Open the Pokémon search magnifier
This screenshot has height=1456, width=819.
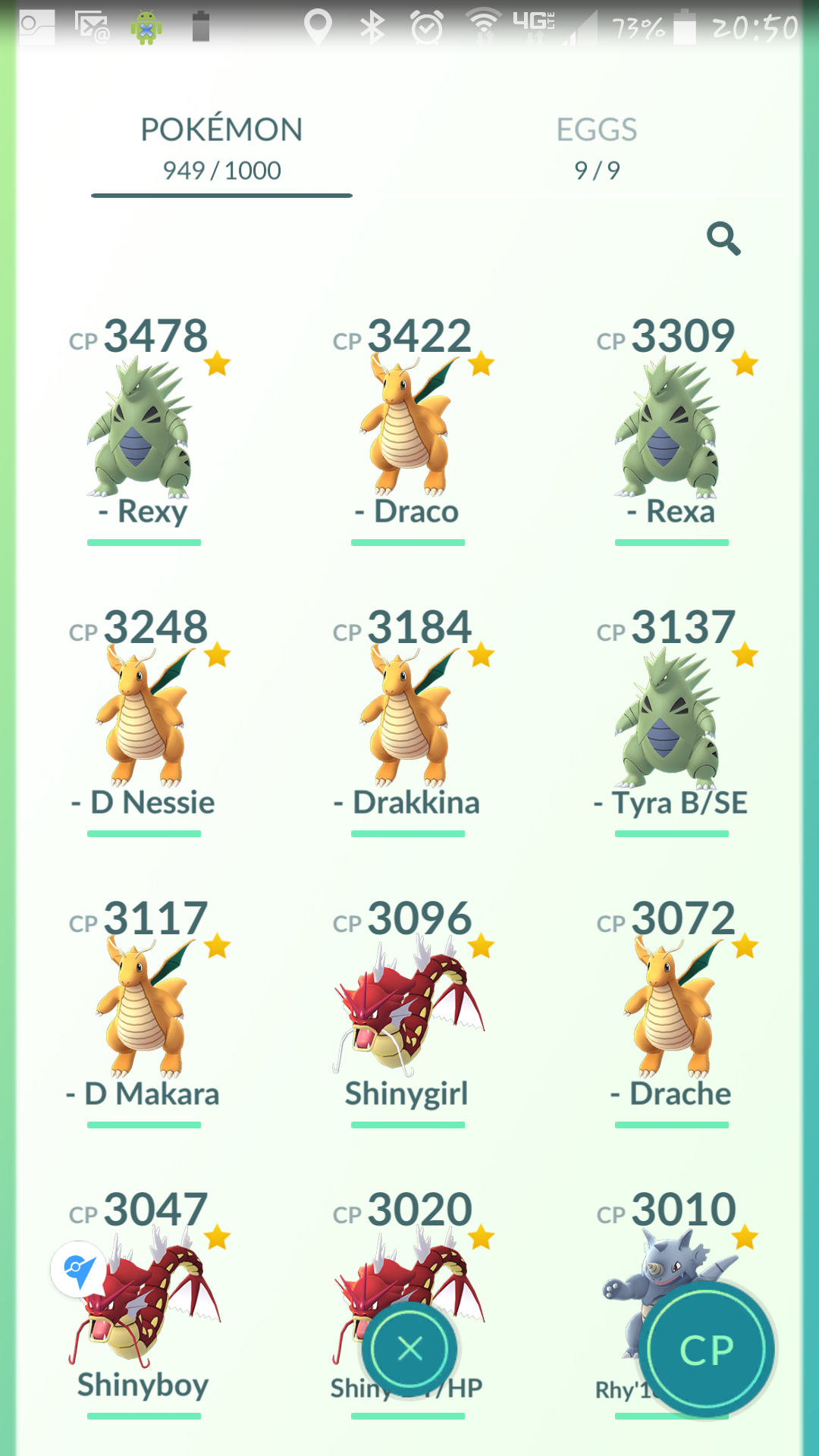723,239
